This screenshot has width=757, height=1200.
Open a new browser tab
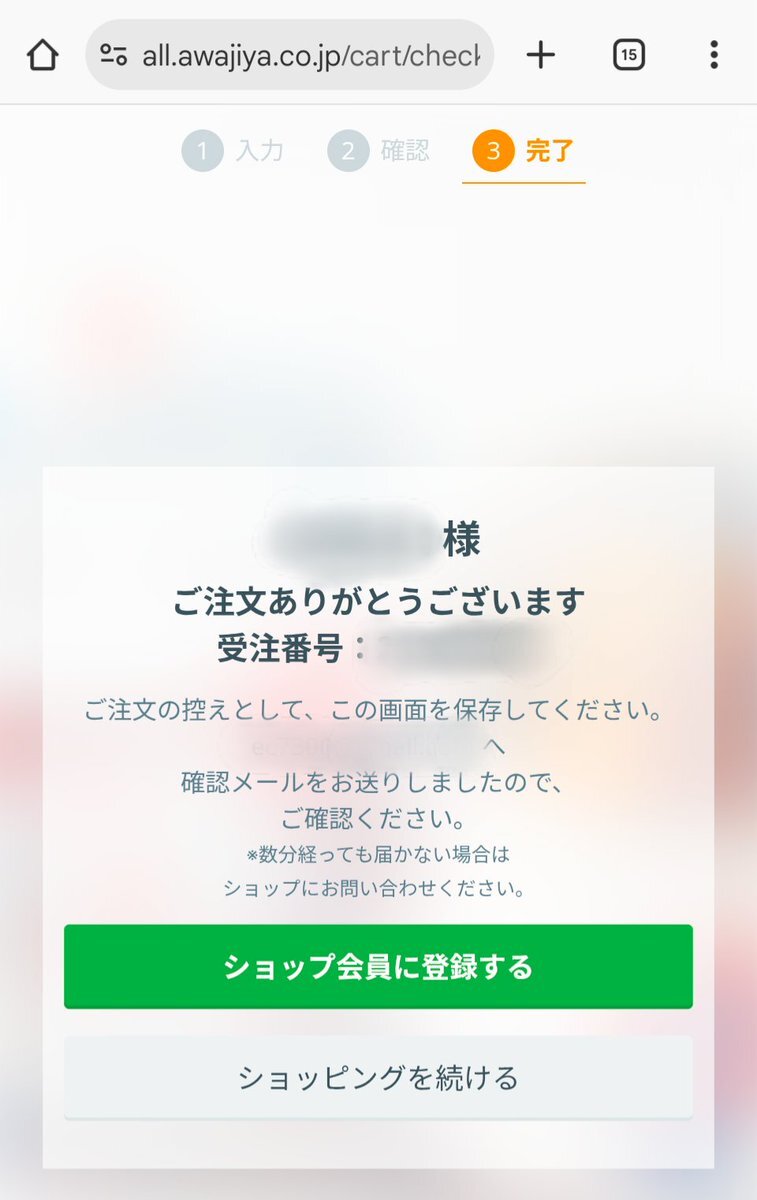click(540, 55)
